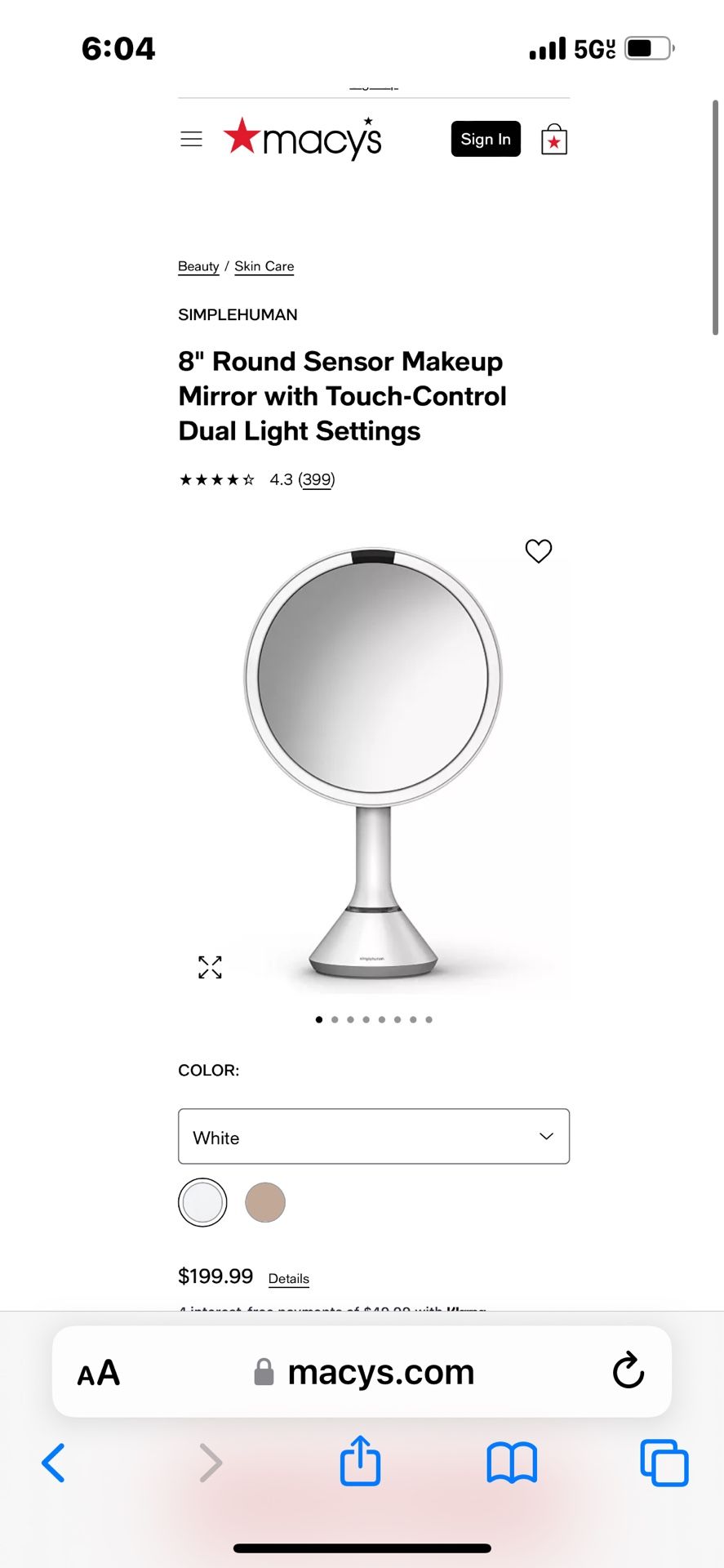
Task: Open the Macy's logo homepage
Action: tap(303, 139)
